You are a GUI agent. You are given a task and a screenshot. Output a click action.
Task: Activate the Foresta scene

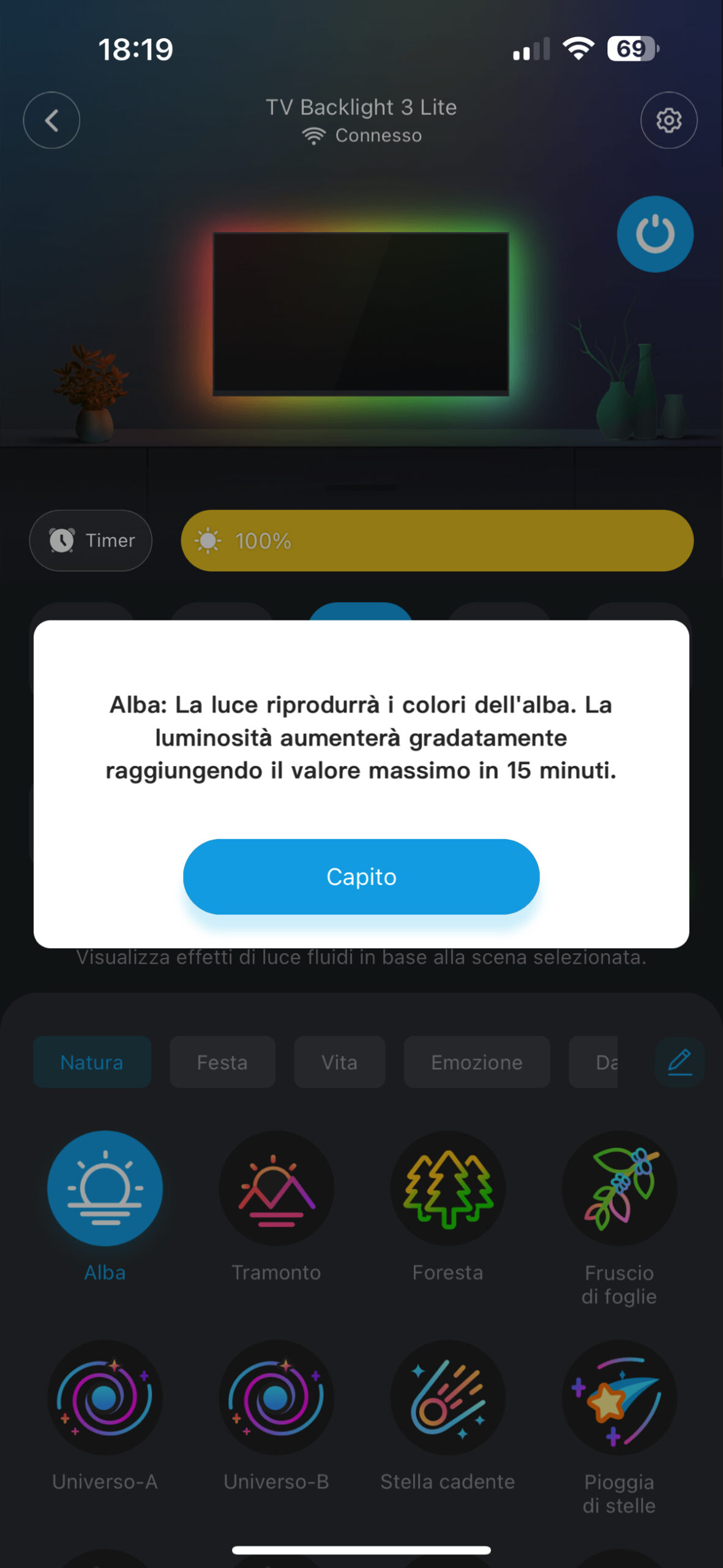coord(448,1188)
